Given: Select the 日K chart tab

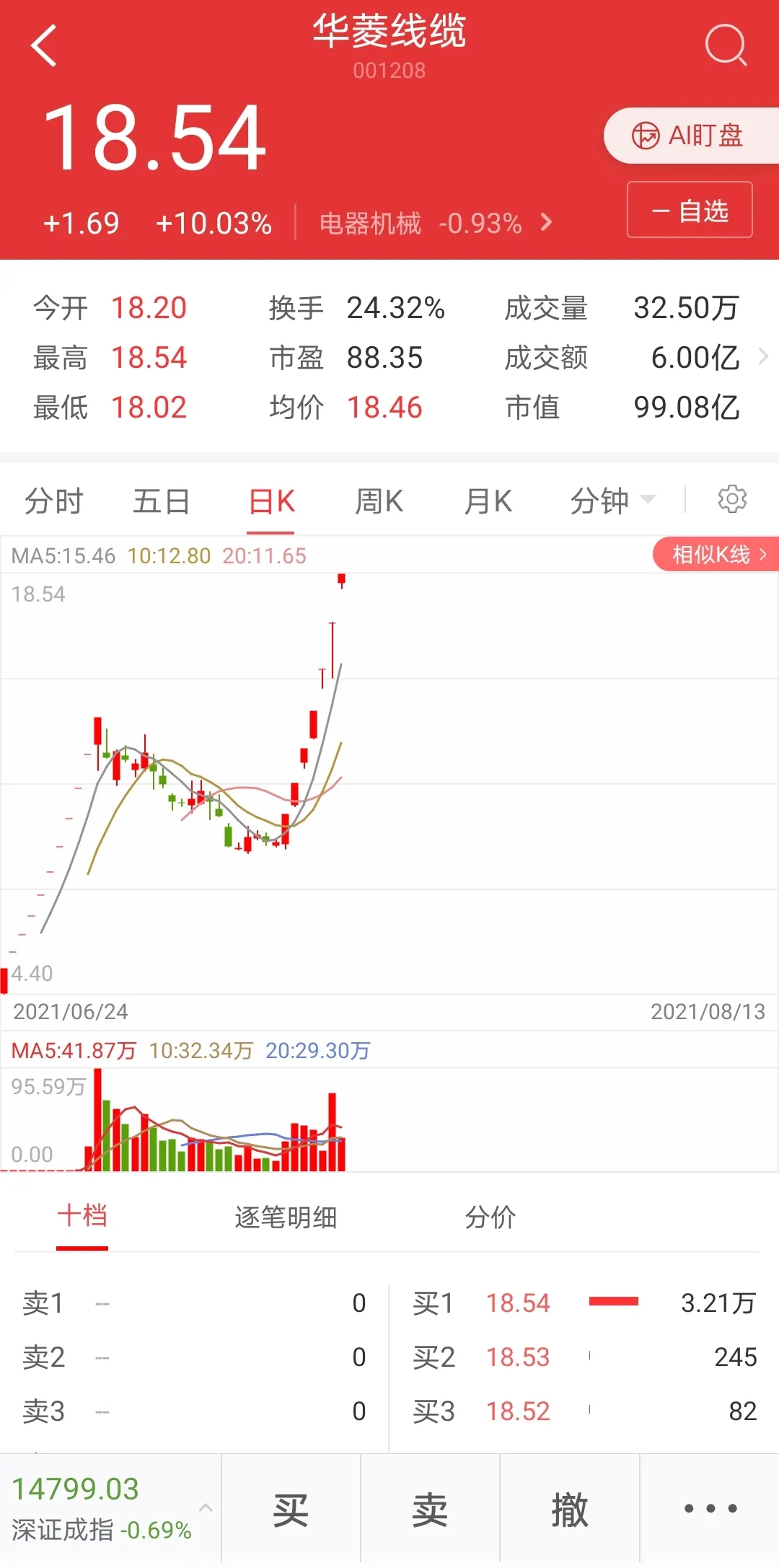Looking at the screenshot, I should [271, 501].
